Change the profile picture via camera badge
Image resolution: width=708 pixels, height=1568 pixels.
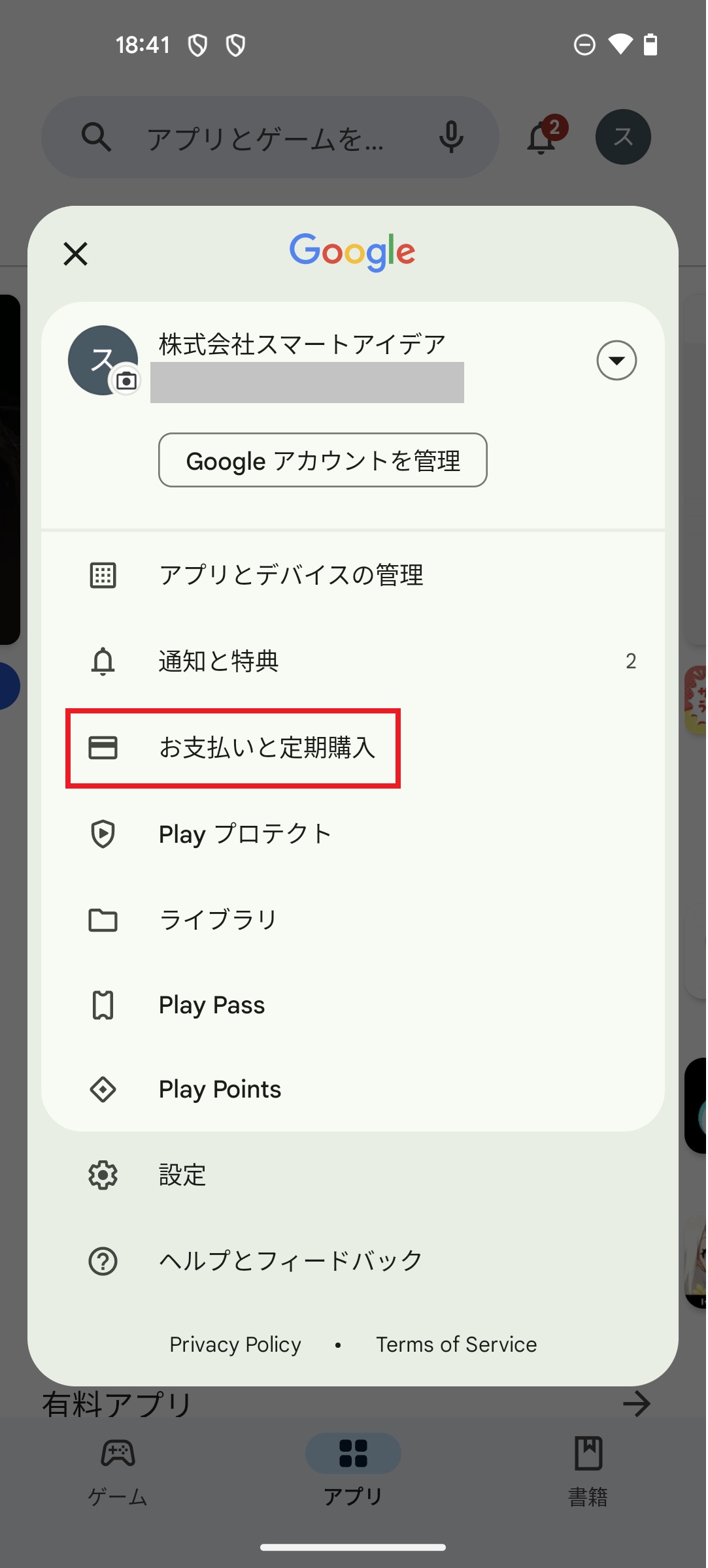127,380
